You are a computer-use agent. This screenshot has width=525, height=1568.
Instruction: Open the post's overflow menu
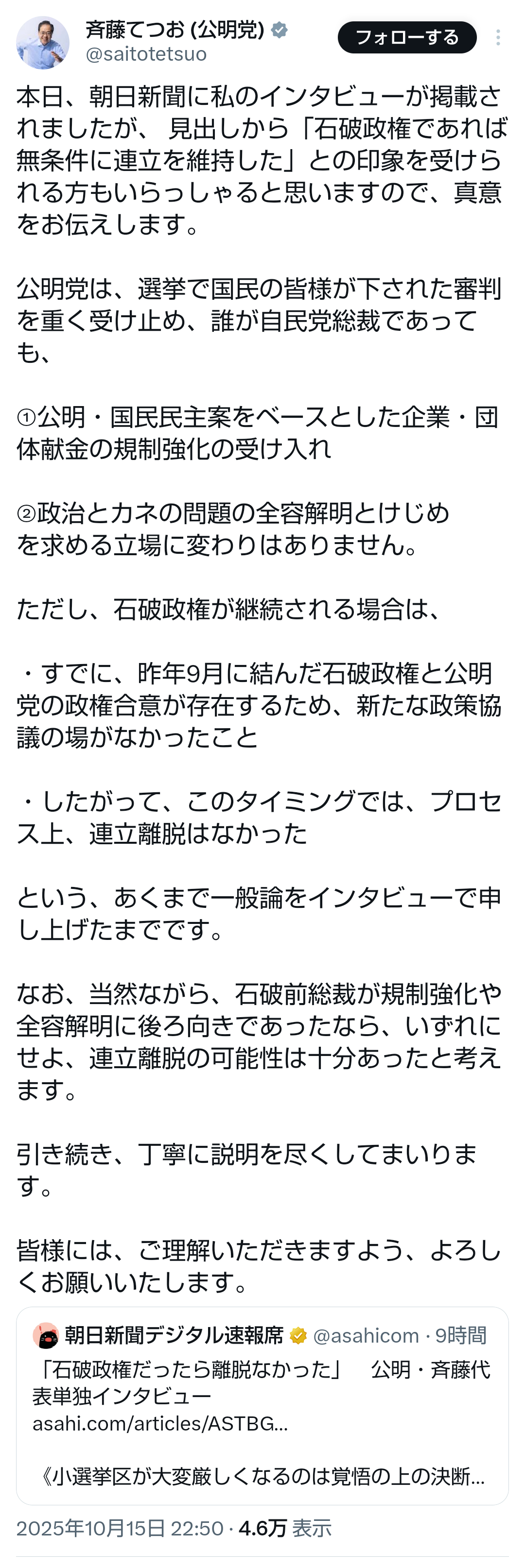pos(498,38)
